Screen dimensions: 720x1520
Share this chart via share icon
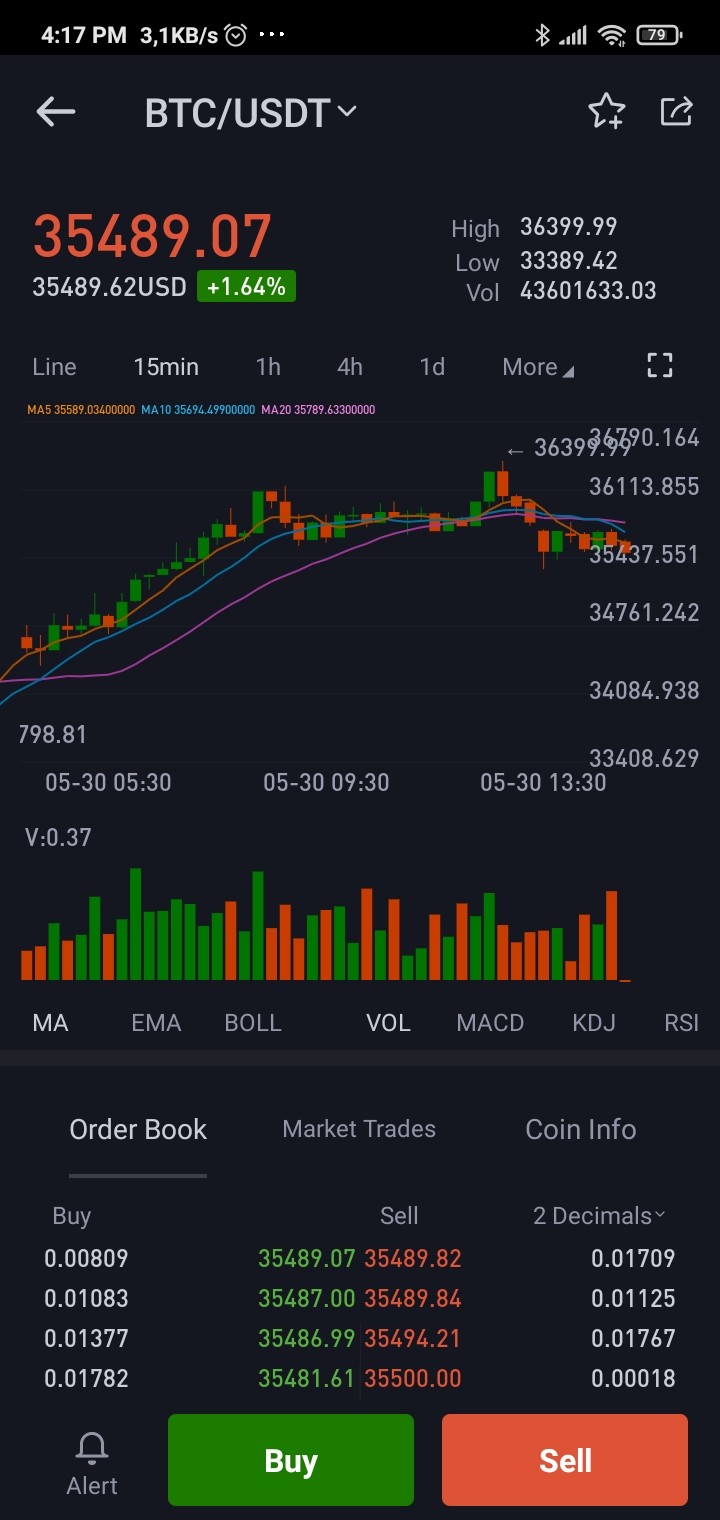click(x=677, y=111)
